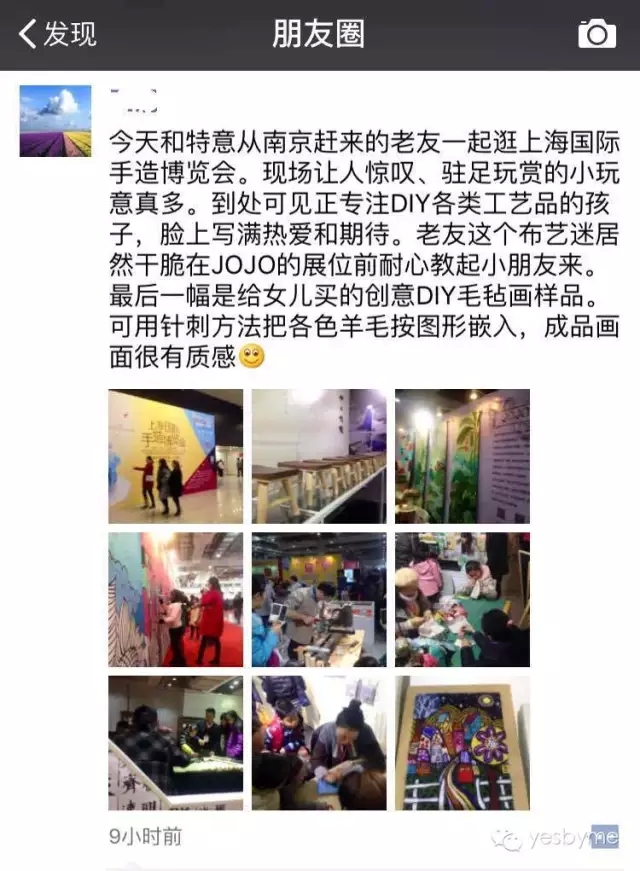Open the photo of wooden stools row
Viewport: 640px width, 871px height.
pos(319,456)
